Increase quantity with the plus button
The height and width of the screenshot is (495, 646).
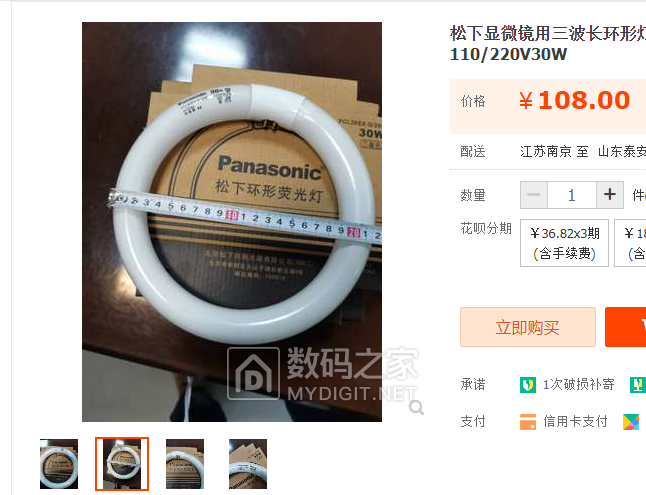click(x=610, y=194)
